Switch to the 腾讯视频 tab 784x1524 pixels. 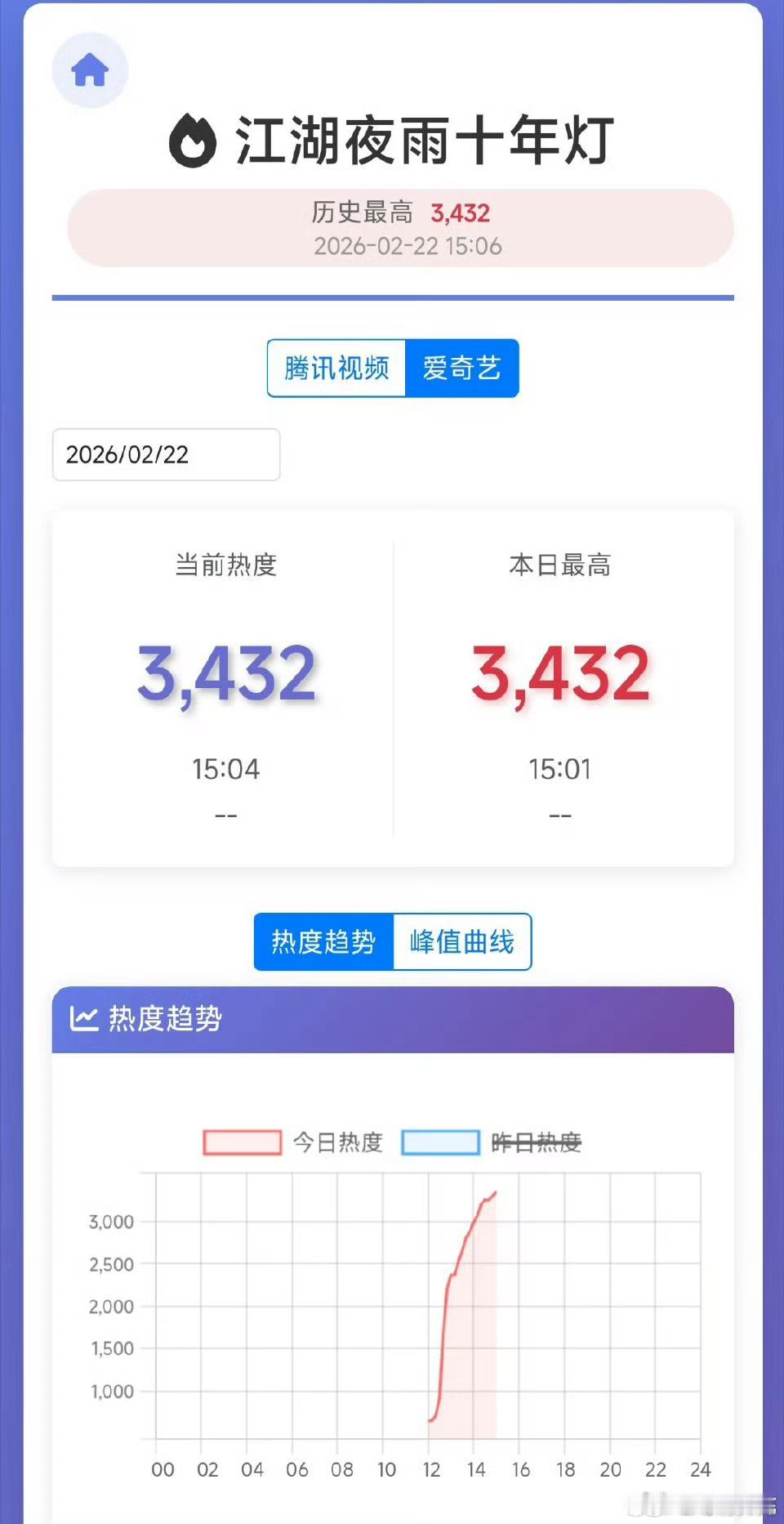(335, 368)
